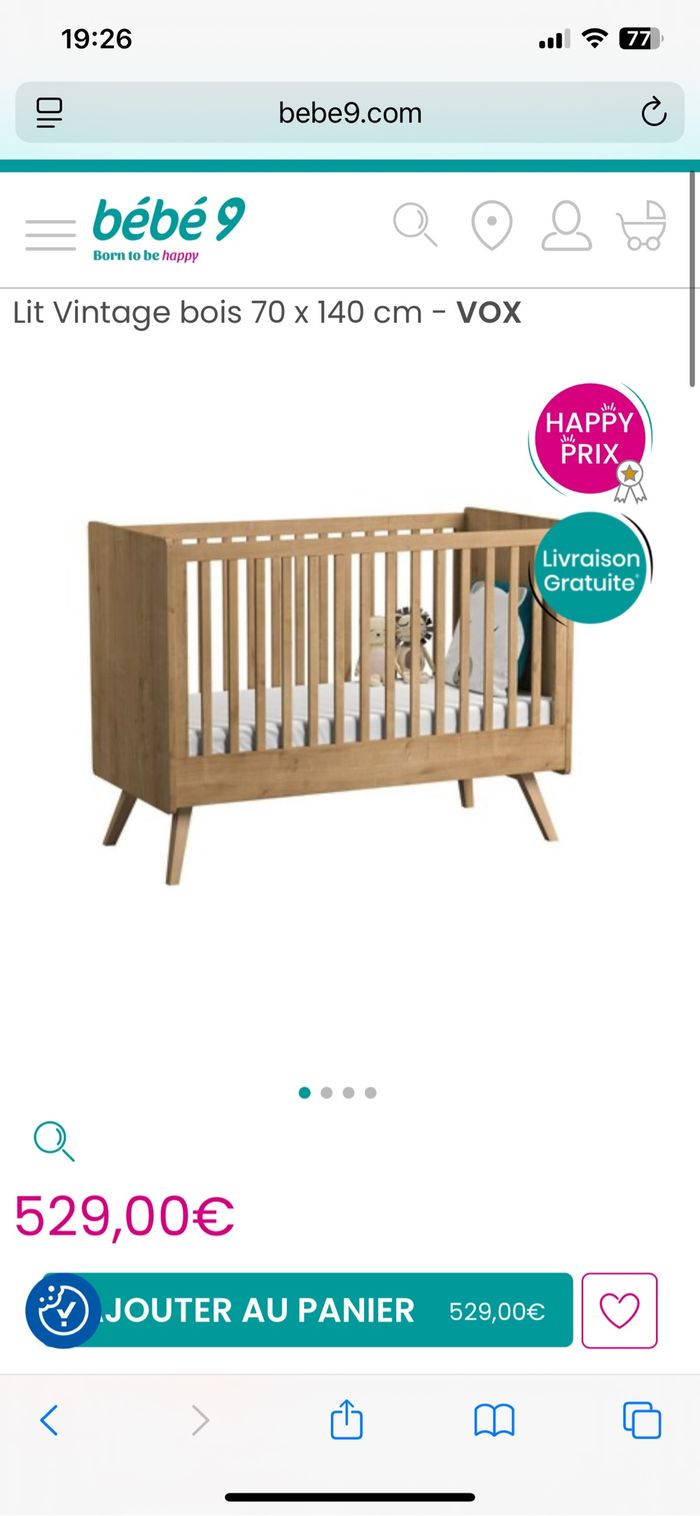This screenshot has height=1516, width=700.
Task: Add the crib to wishlist heart
Action: [619, 1310]
